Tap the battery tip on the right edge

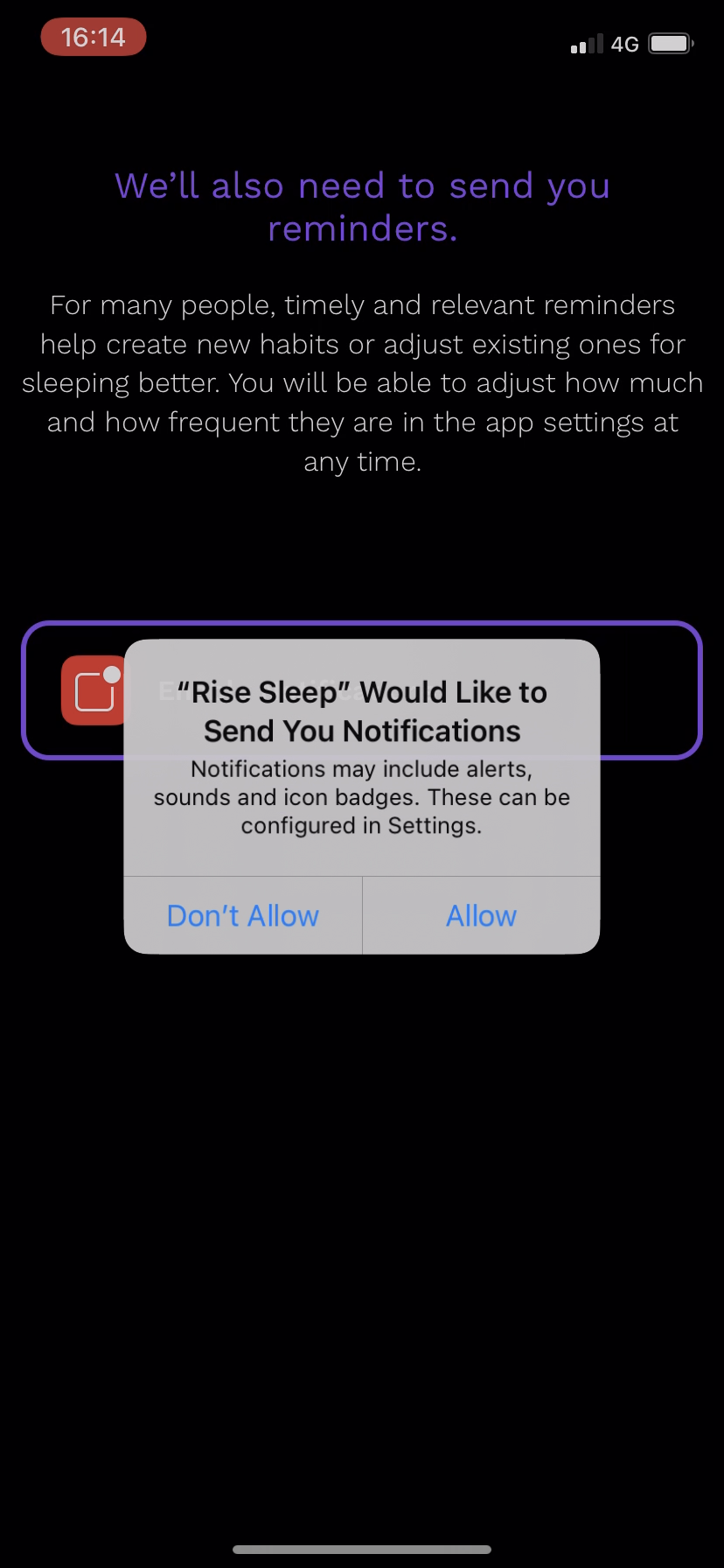[693, 42]
